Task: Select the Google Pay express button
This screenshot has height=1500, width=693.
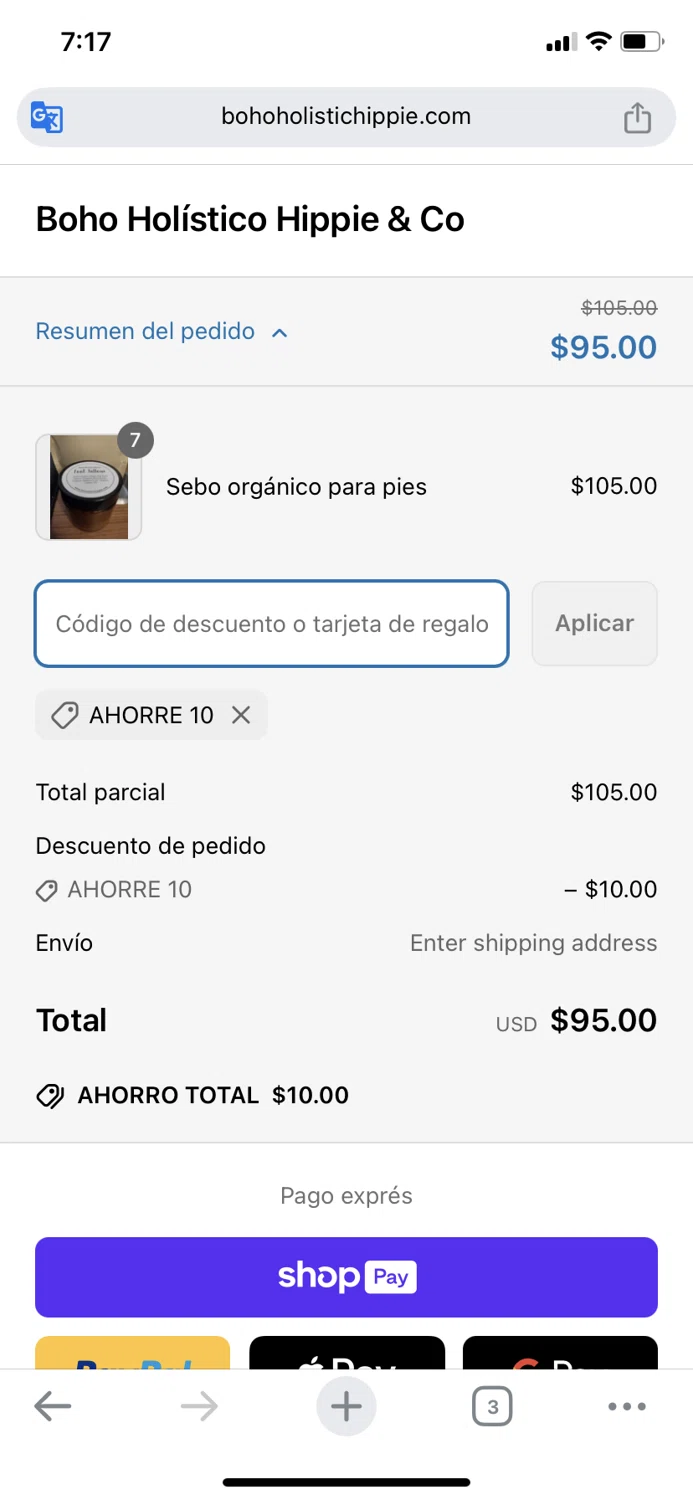Action: tap(560, 1353)
